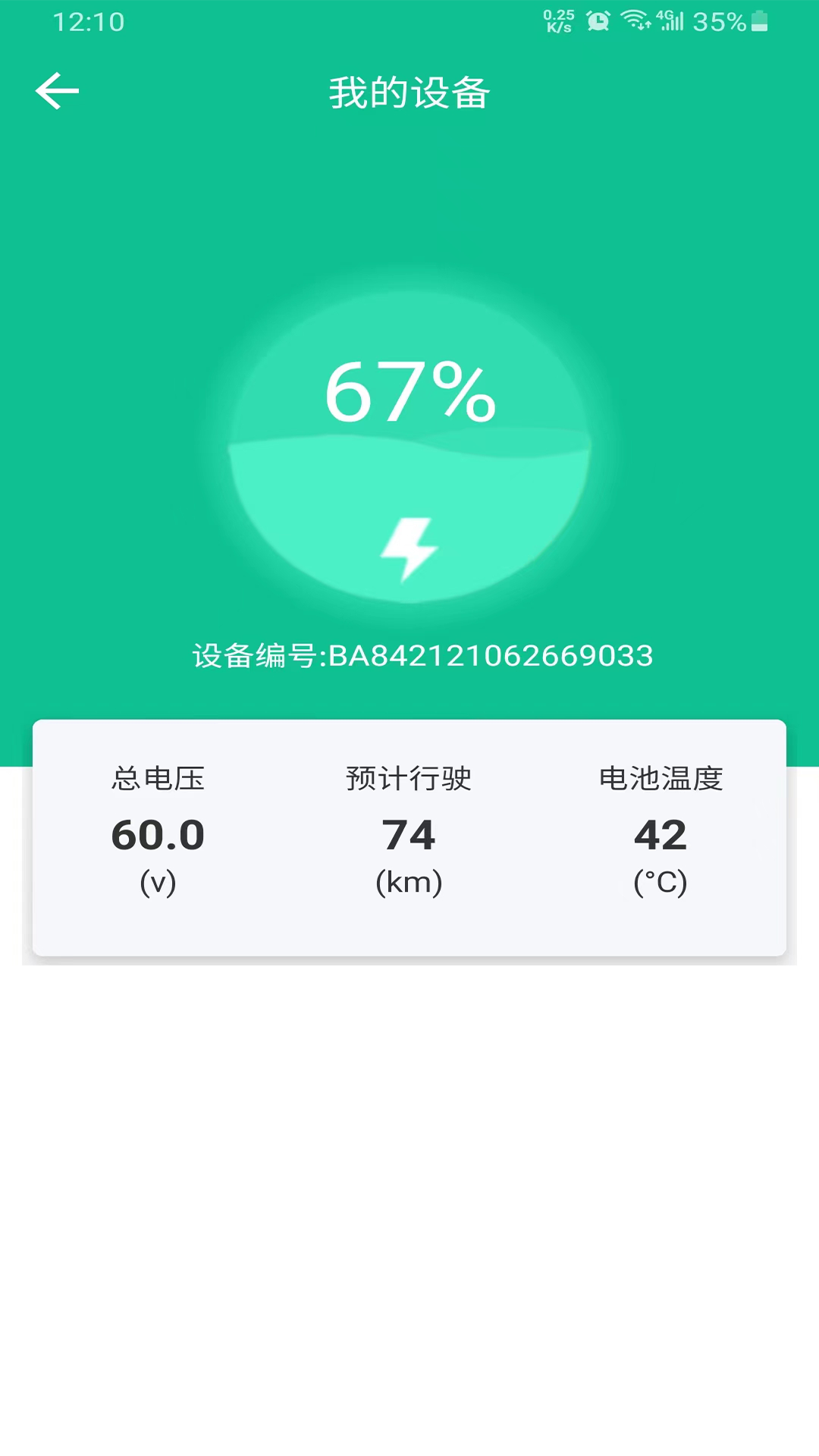819x1456 pixels.
Task: Tap the (v) voltage unit label
Action: 157,881
